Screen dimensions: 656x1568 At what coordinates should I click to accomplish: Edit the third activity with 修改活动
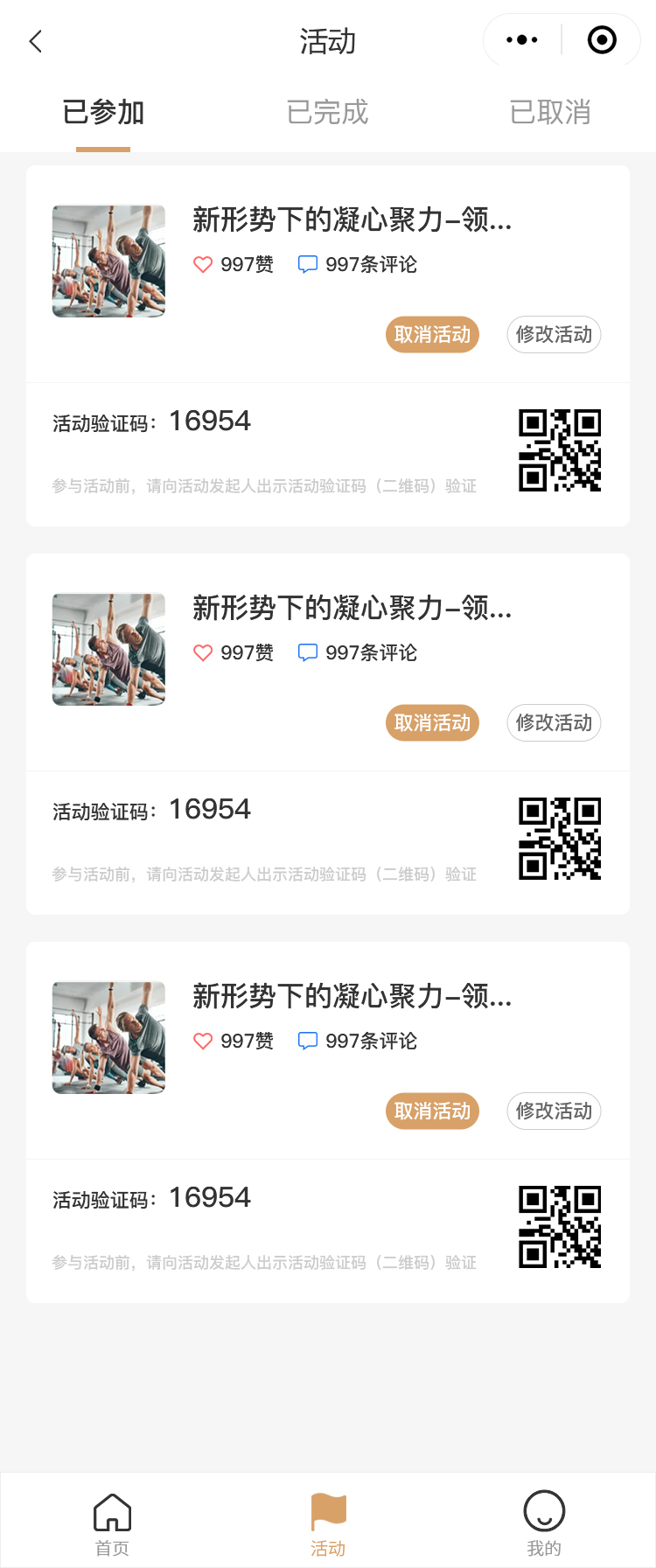pos(554,1112)
